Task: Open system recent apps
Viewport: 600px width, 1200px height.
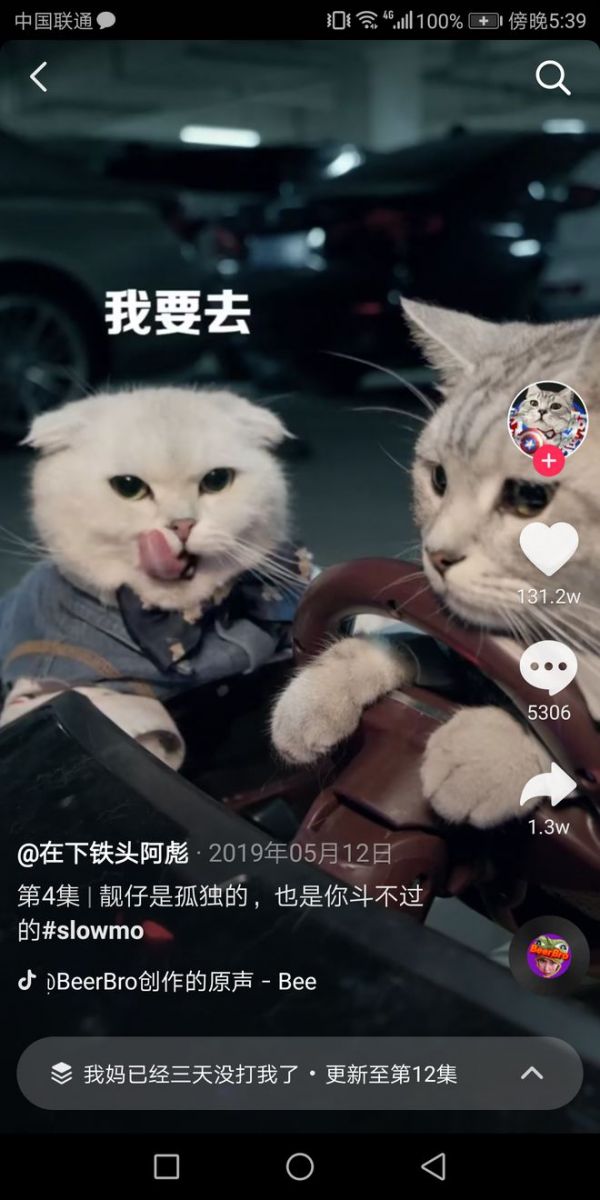Action: click(167, 1166)
